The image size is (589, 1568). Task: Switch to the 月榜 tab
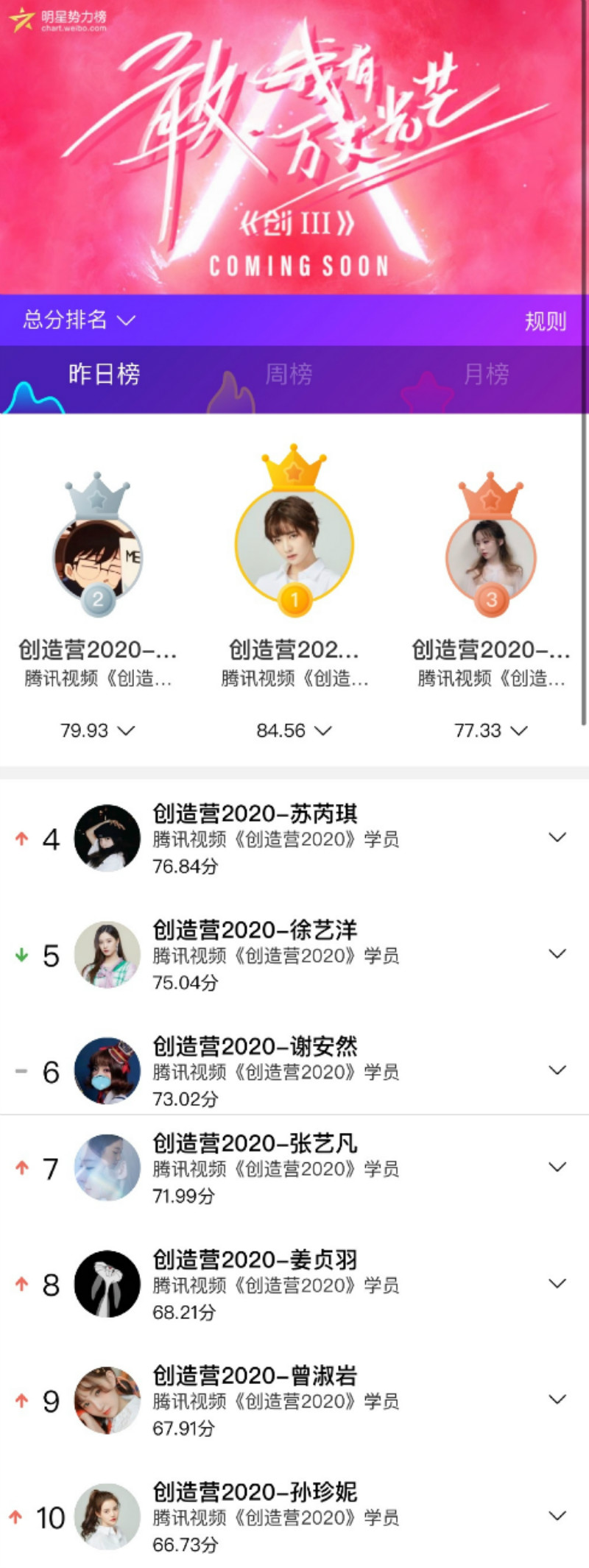pyautogui.click(x=486, y=375)
